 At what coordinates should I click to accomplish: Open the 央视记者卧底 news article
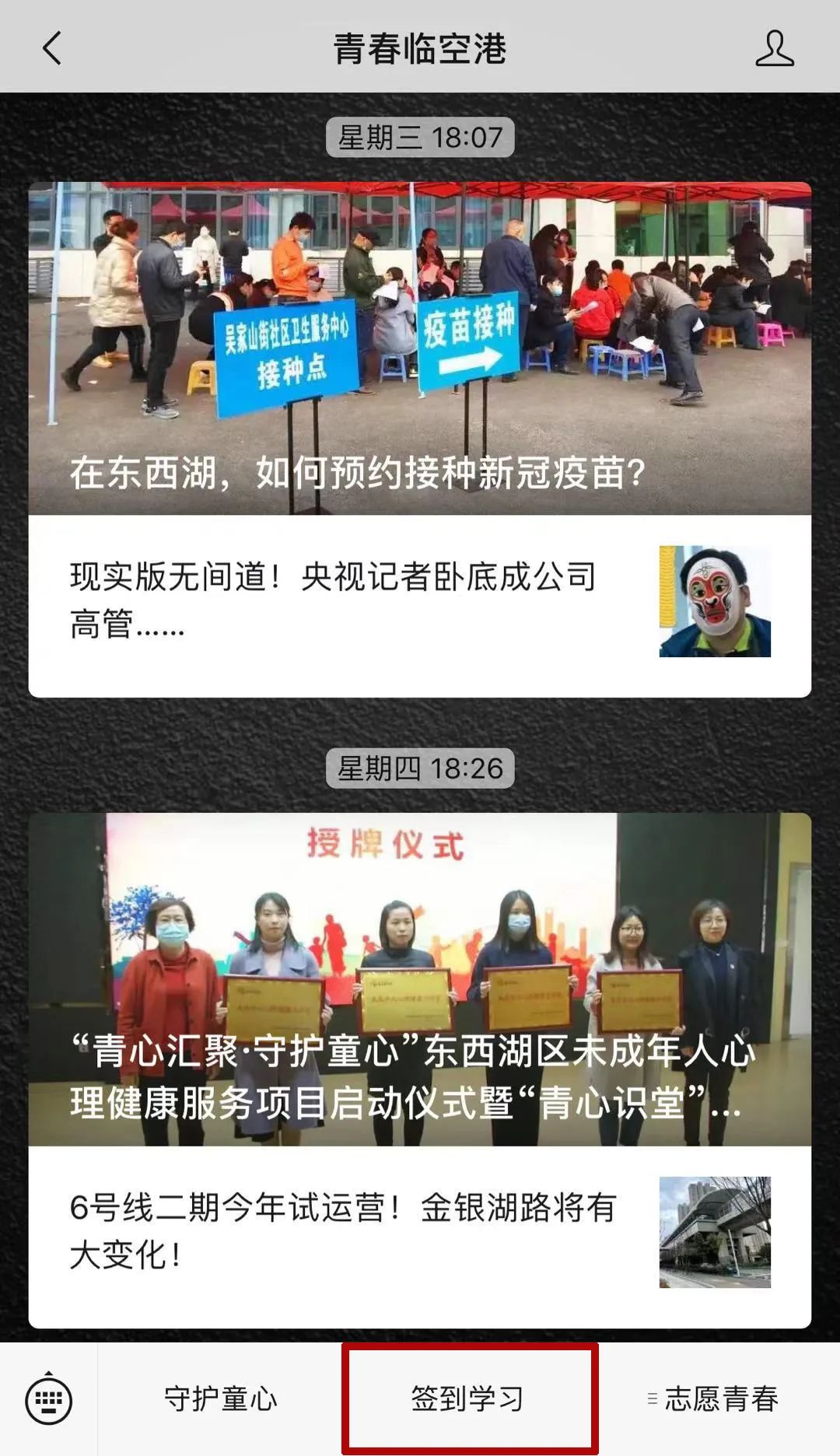[334, 603]
